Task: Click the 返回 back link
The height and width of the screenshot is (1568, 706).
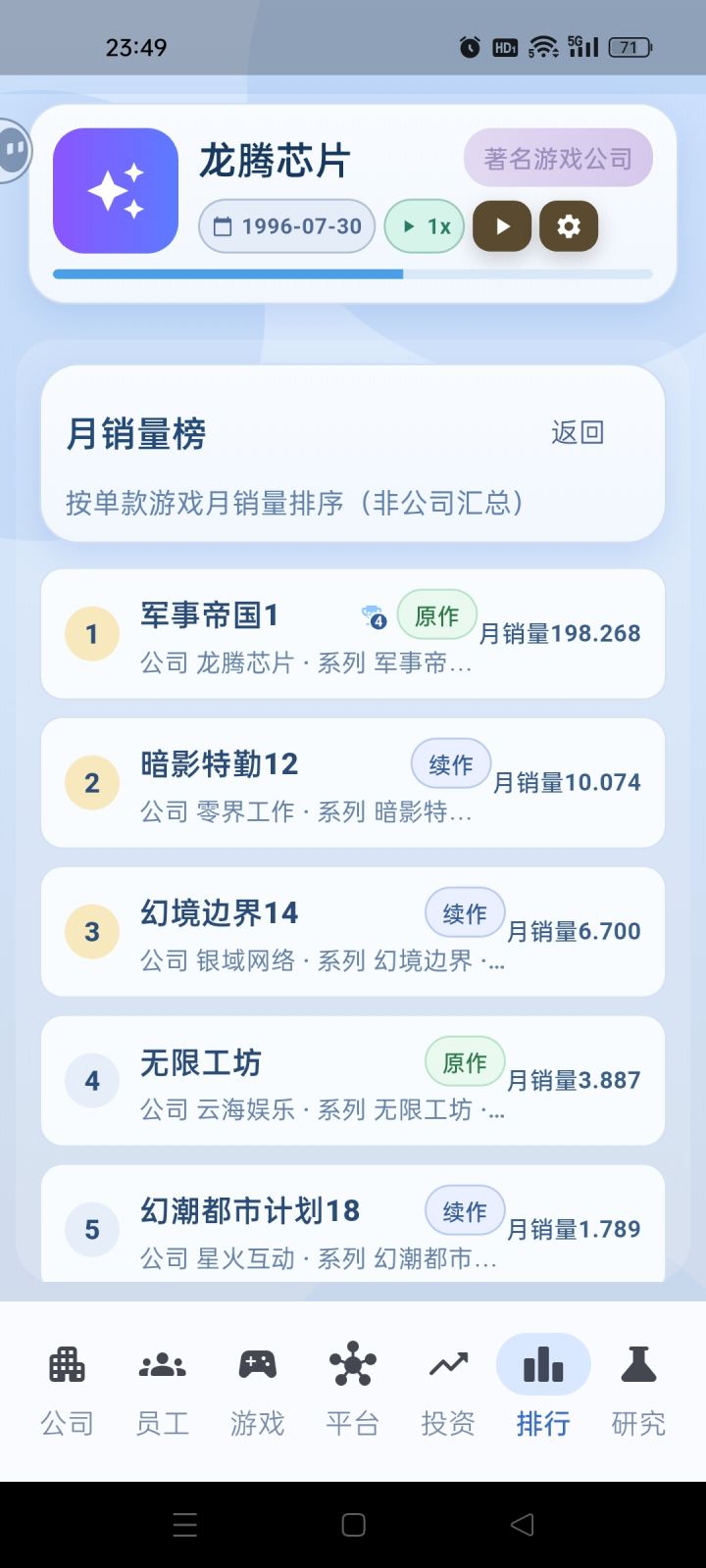Action: [x=579, y=432]
